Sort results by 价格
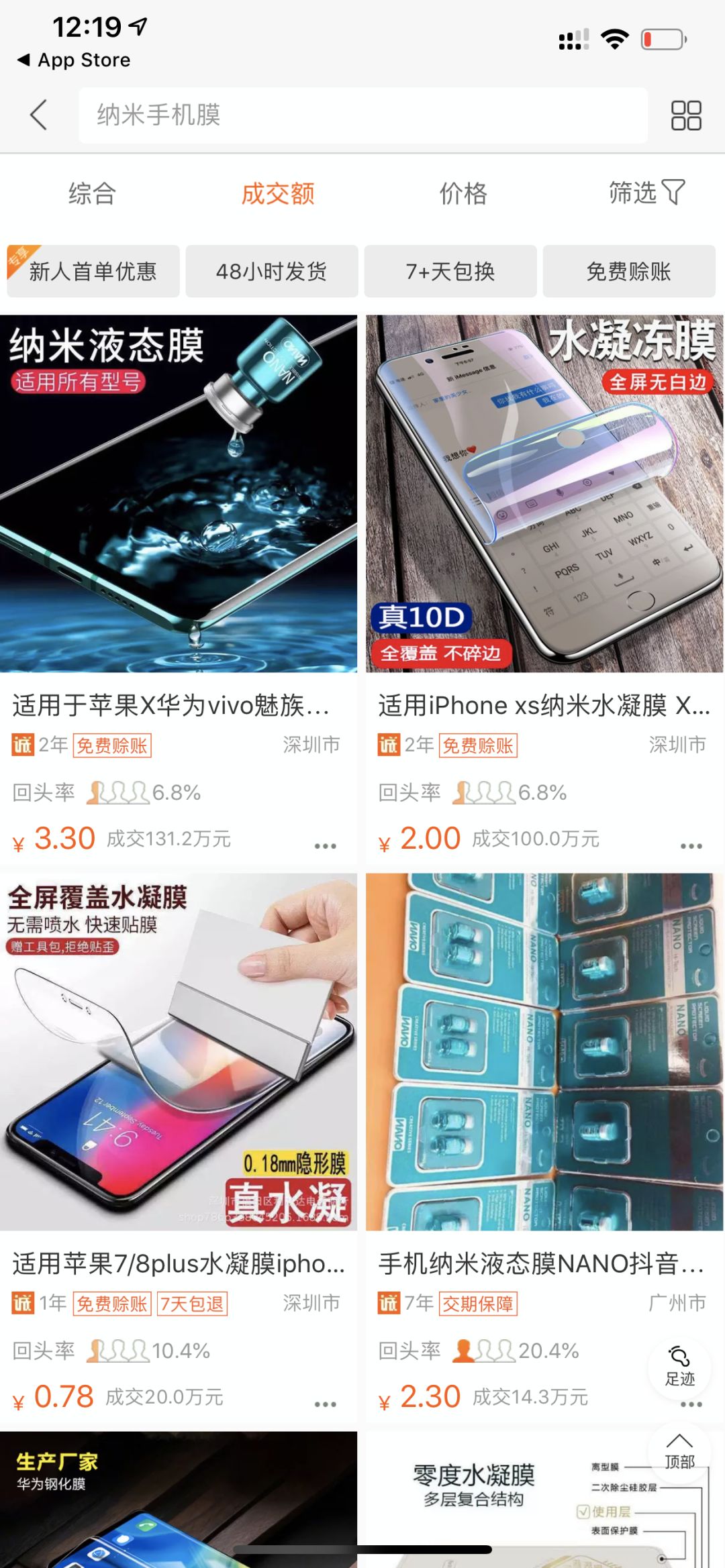Image resolution: width=725 pixels, height=1568 pixels. click(x=463, y=193)
